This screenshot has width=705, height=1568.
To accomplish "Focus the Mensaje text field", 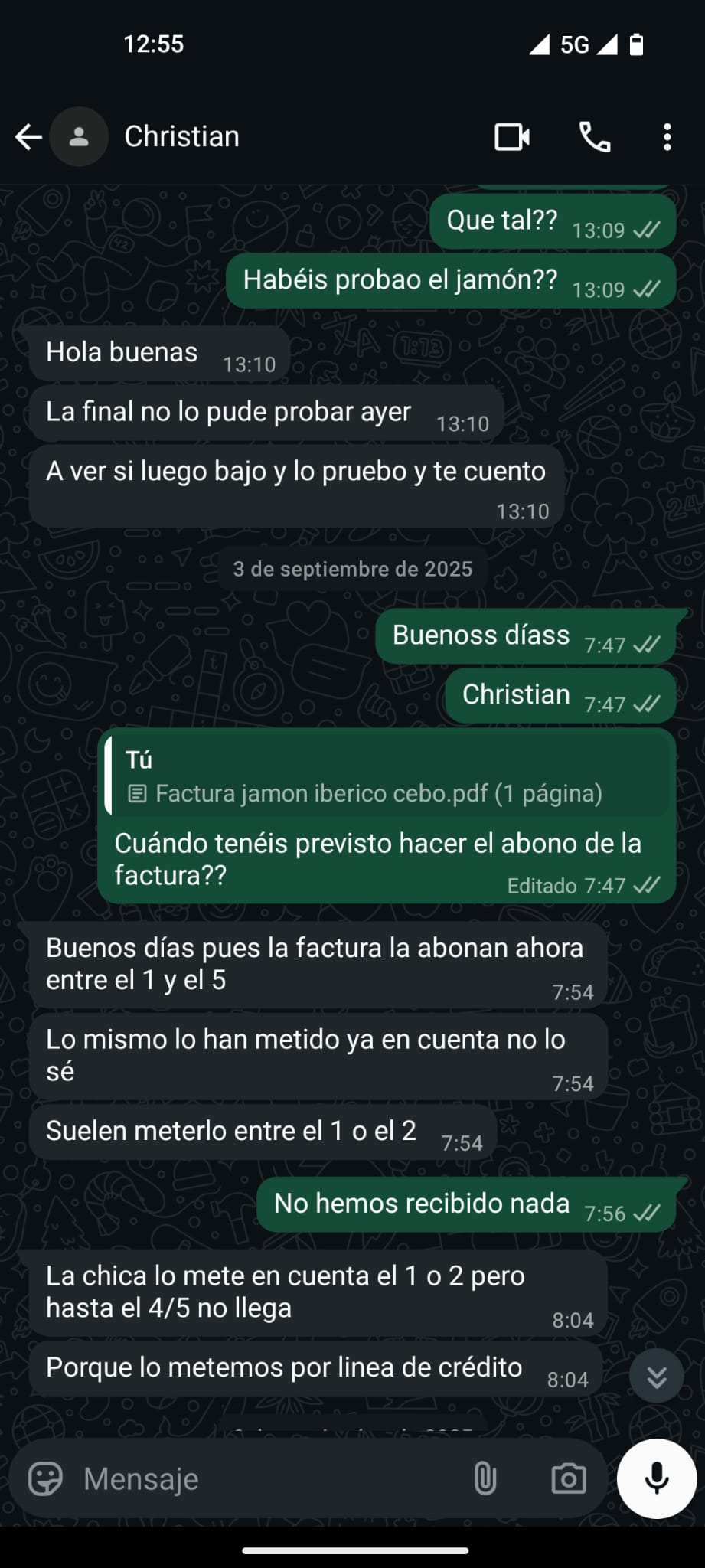I will tap(268, 1478).
